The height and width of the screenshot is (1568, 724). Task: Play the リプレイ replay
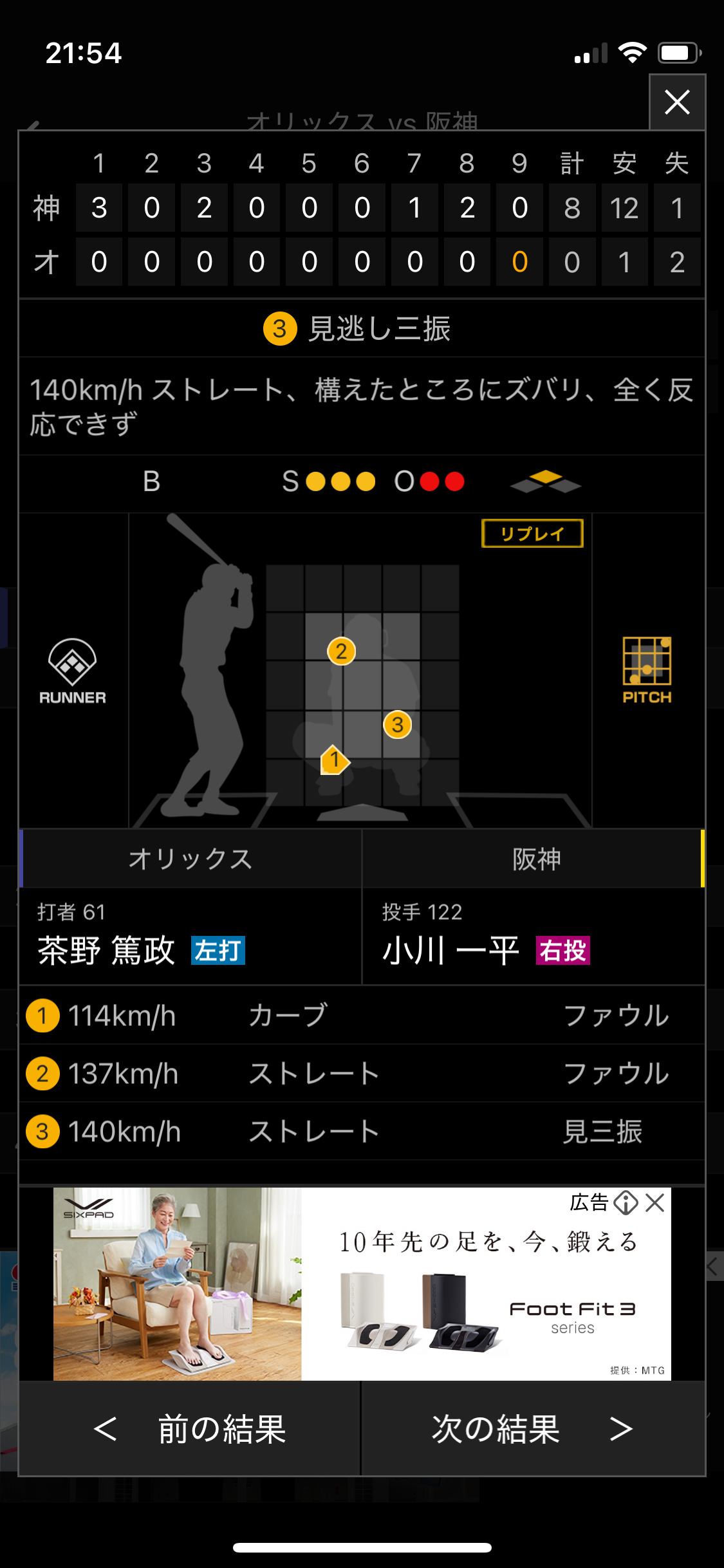click(x=532, y=534)
